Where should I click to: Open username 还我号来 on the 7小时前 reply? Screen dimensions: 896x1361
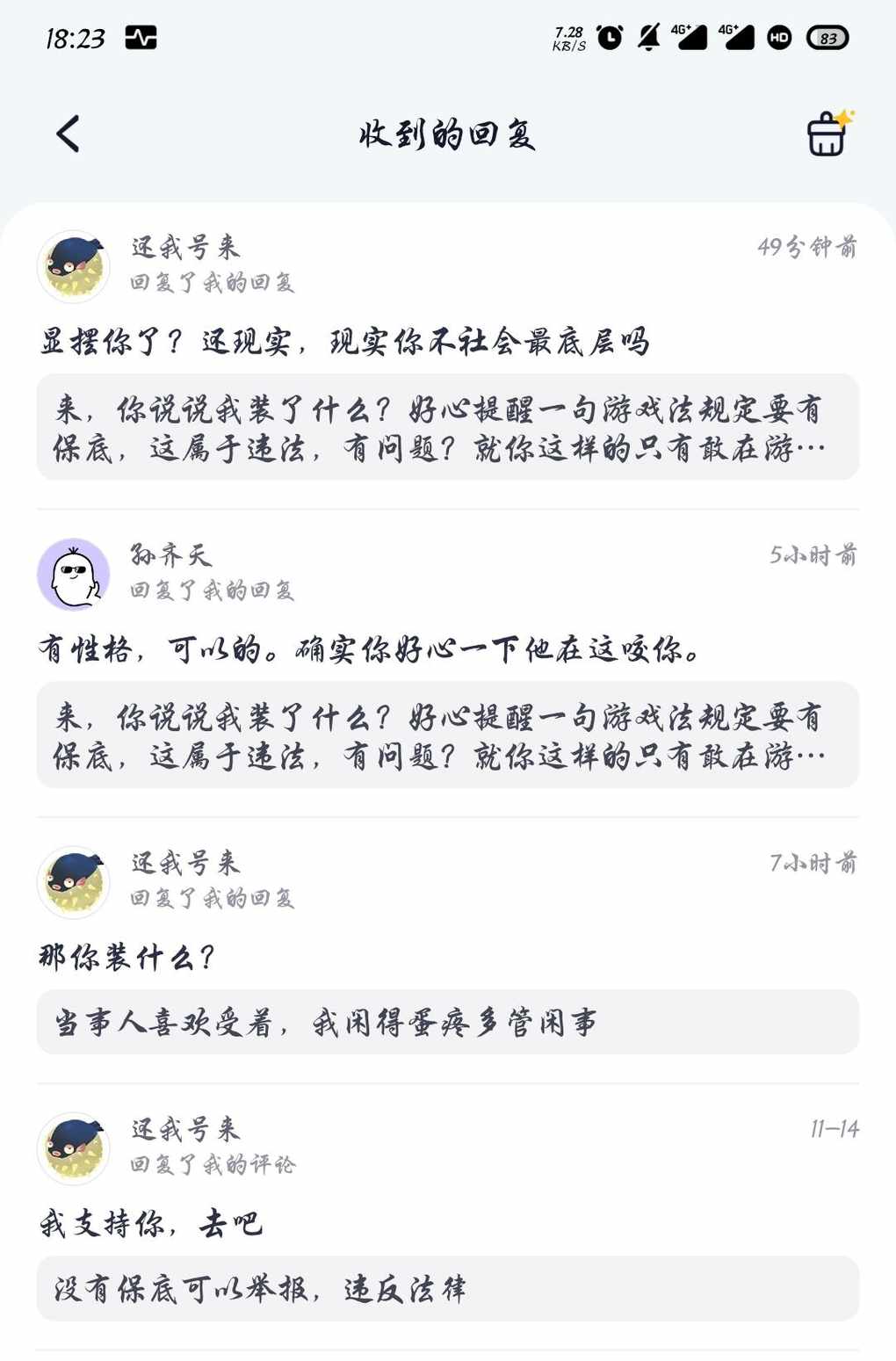(185, 864)
